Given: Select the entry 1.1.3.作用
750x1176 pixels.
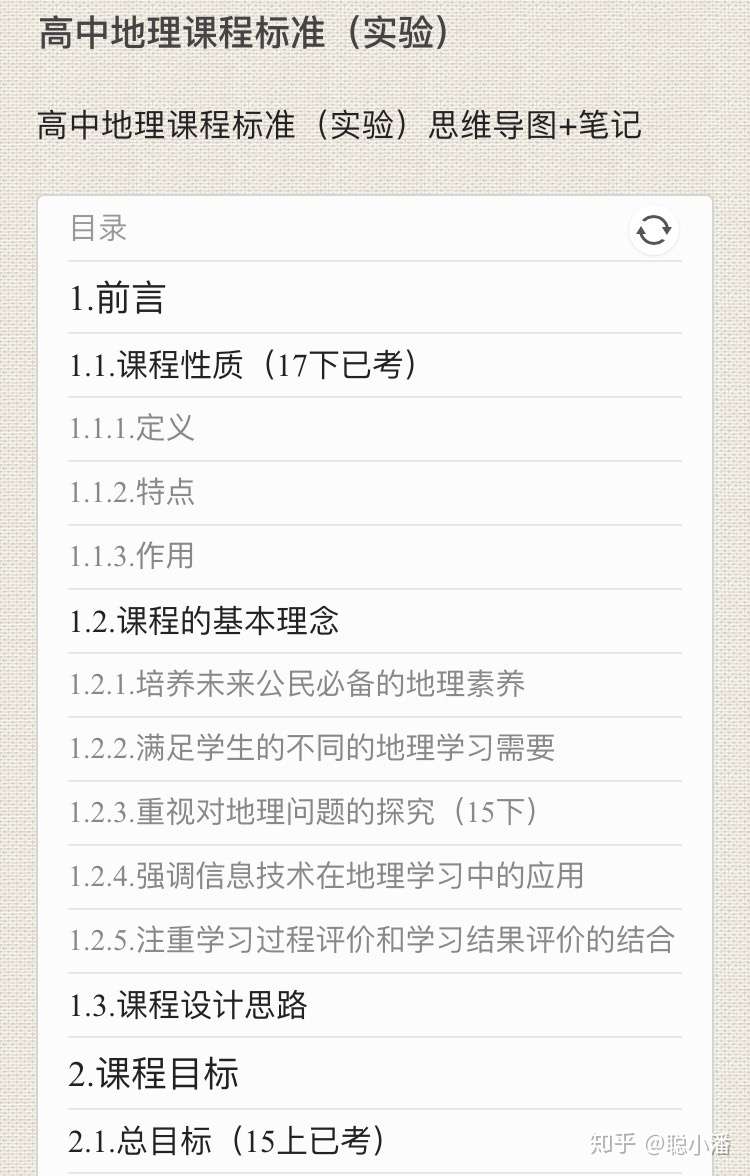Looking at the screenshot, I should 130,556.
